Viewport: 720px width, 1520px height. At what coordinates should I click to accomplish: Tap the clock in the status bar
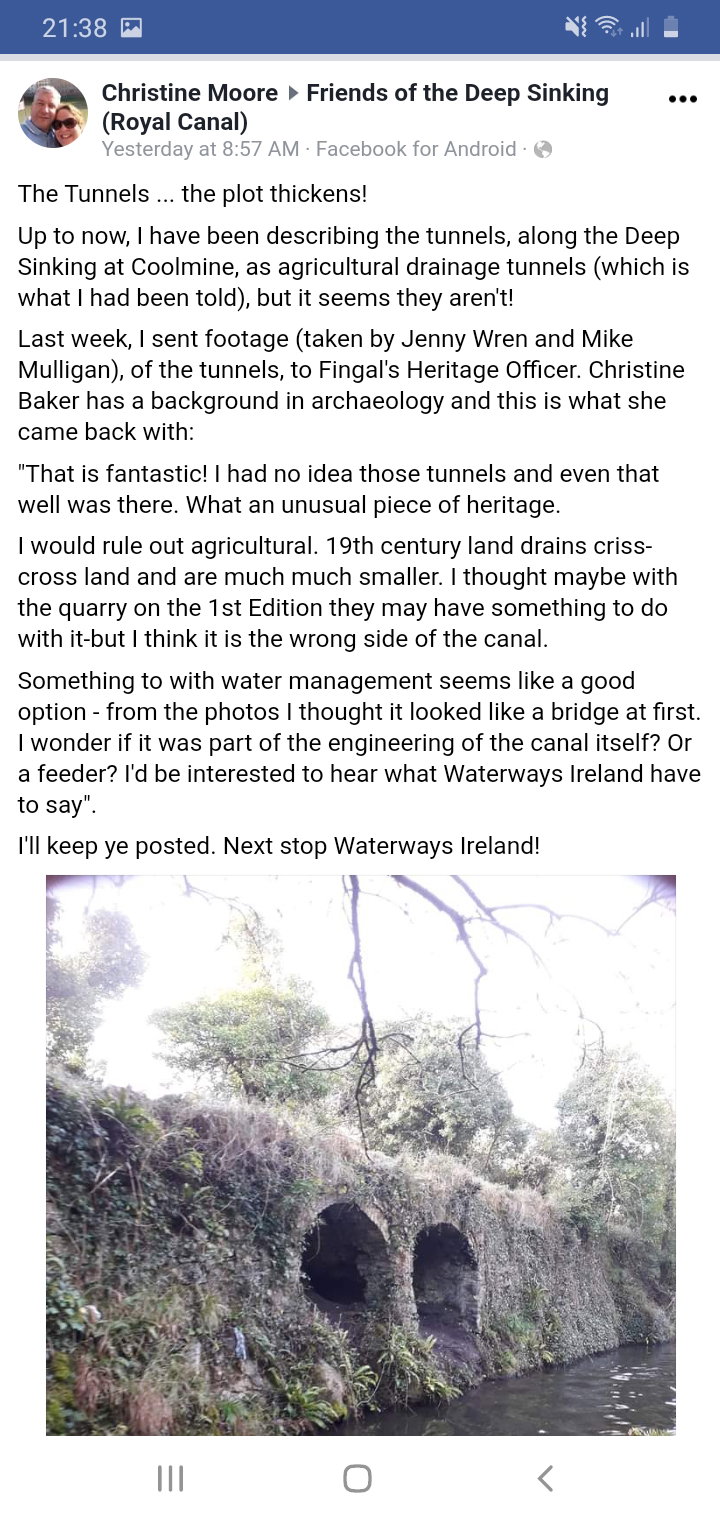point(73,29)
